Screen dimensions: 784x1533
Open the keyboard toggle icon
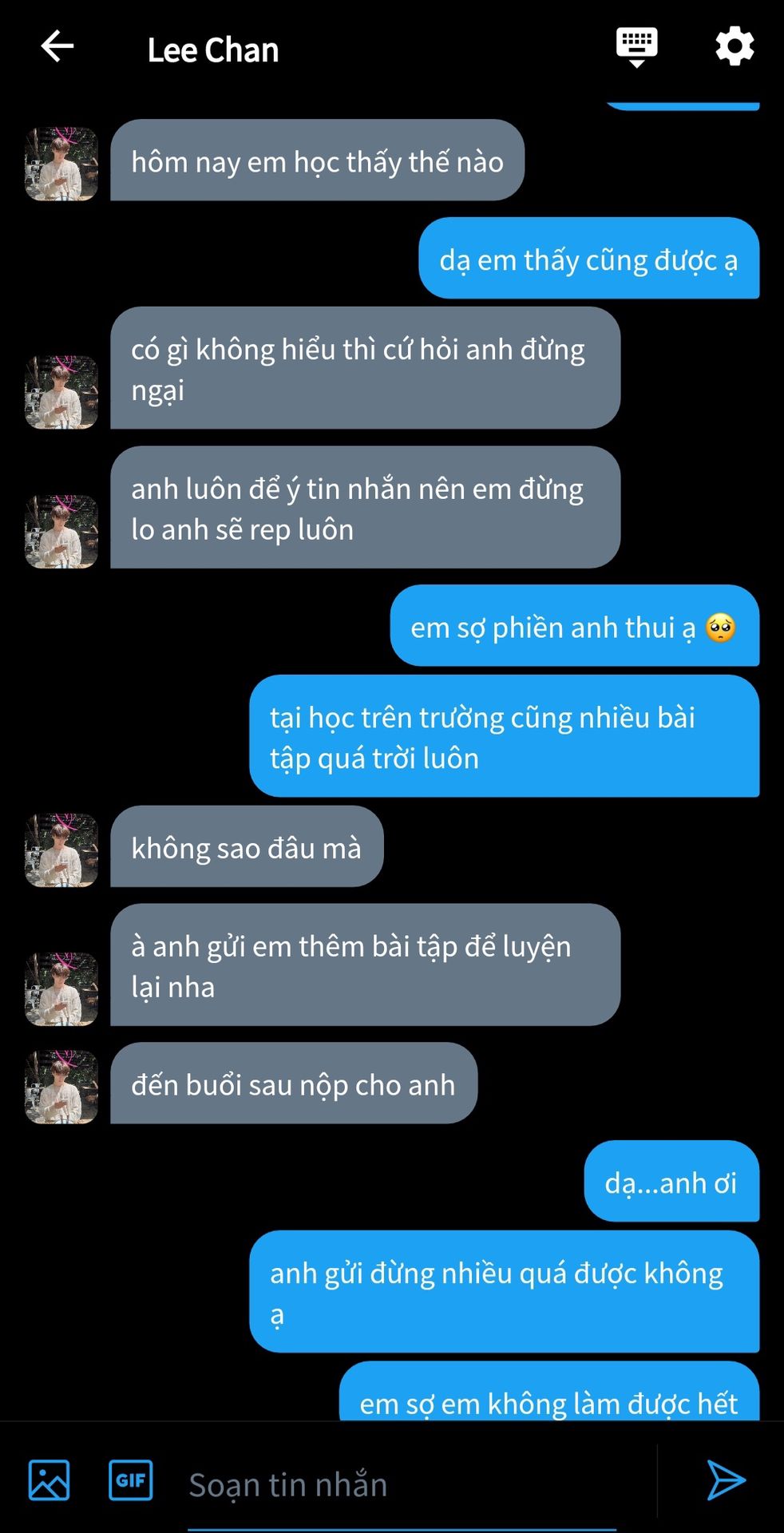pos(636,46)
